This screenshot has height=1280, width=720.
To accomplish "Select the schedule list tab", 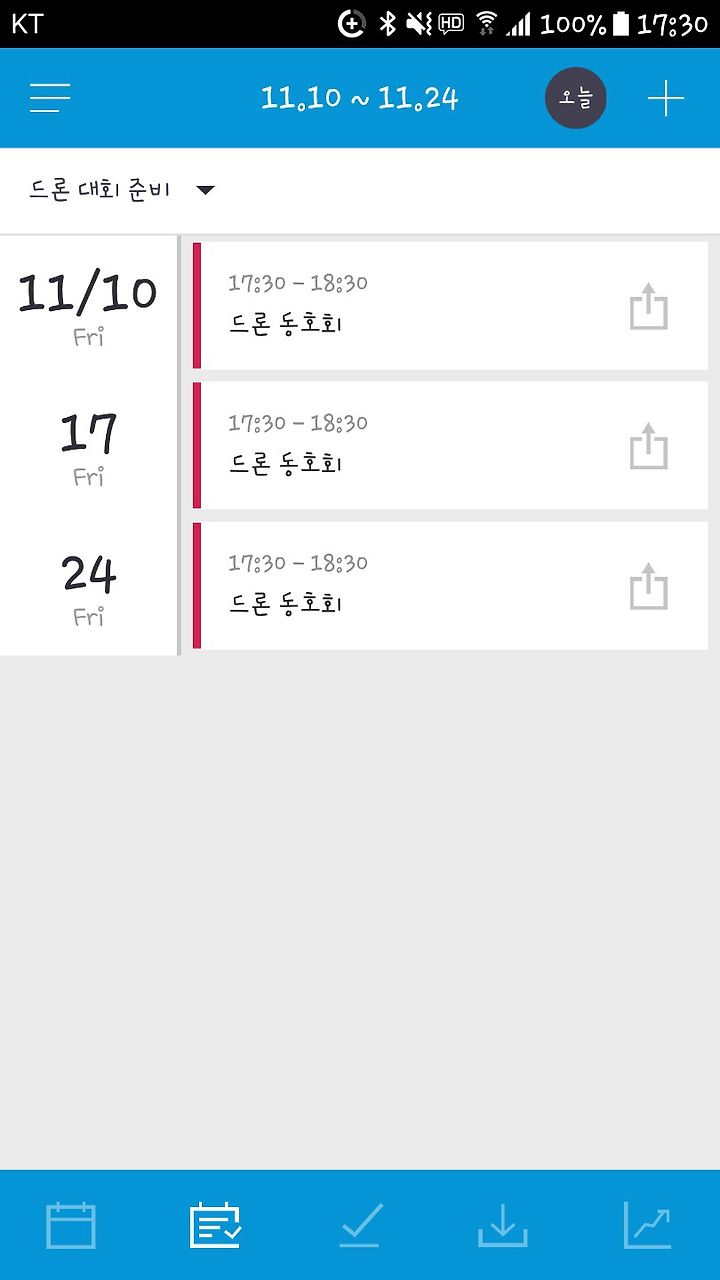I will (x=215, y=1225).
